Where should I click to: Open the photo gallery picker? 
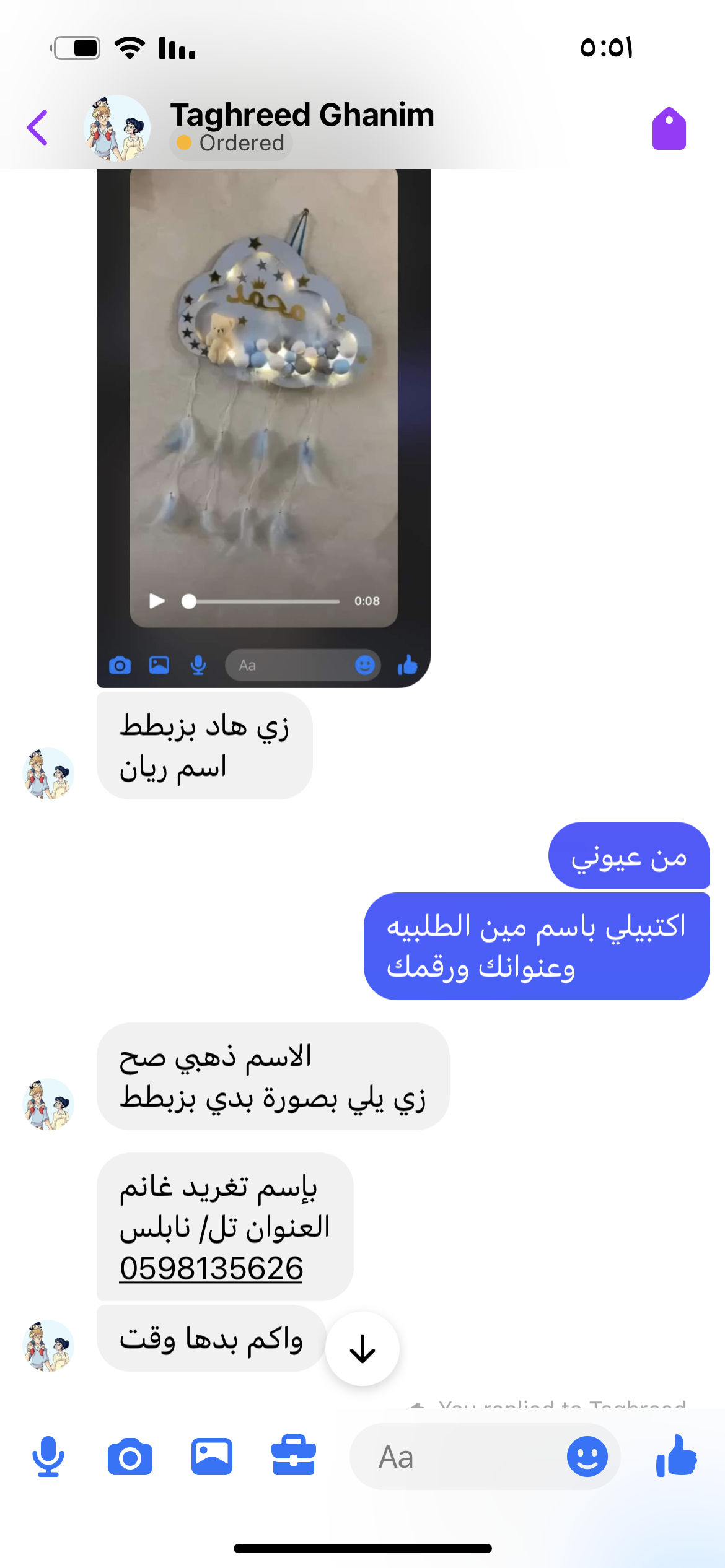(x=212, y=1457)
